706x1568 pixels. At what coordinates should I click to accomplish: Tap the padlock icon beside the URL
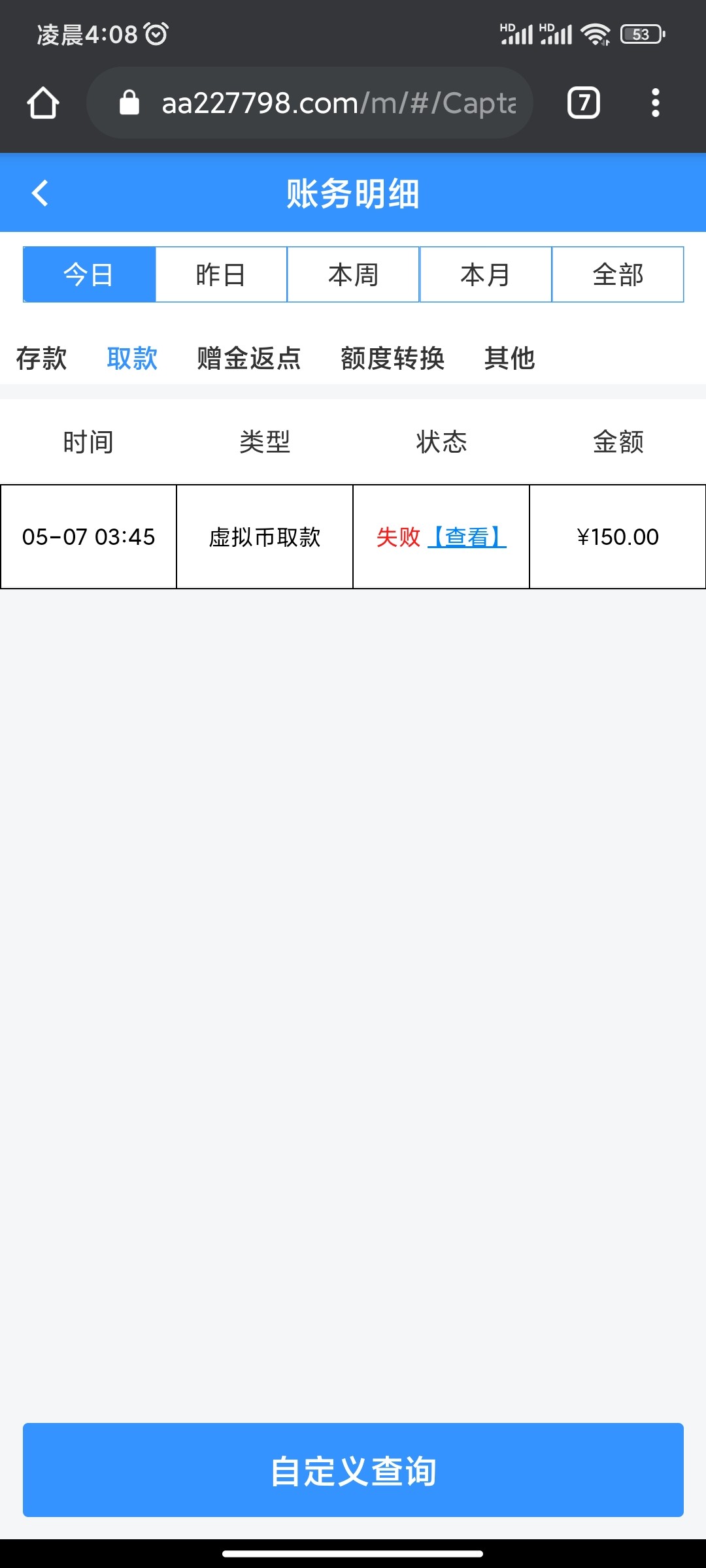tap(128, 103)
